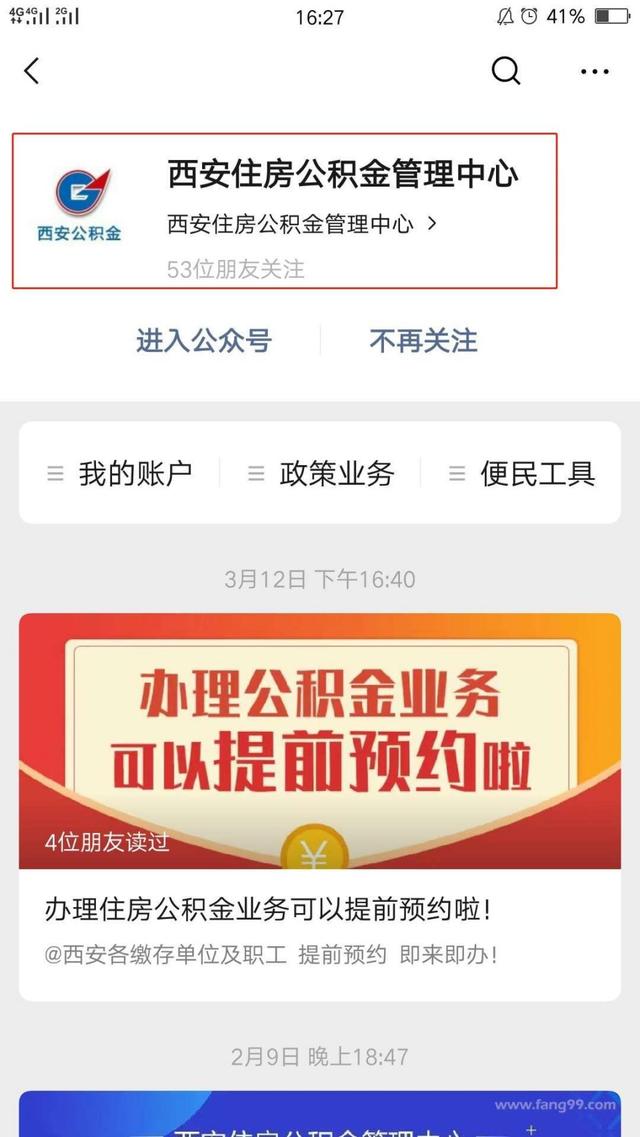
Task: Open the three-dot overflow menu
Action: [x=594, y=72]
